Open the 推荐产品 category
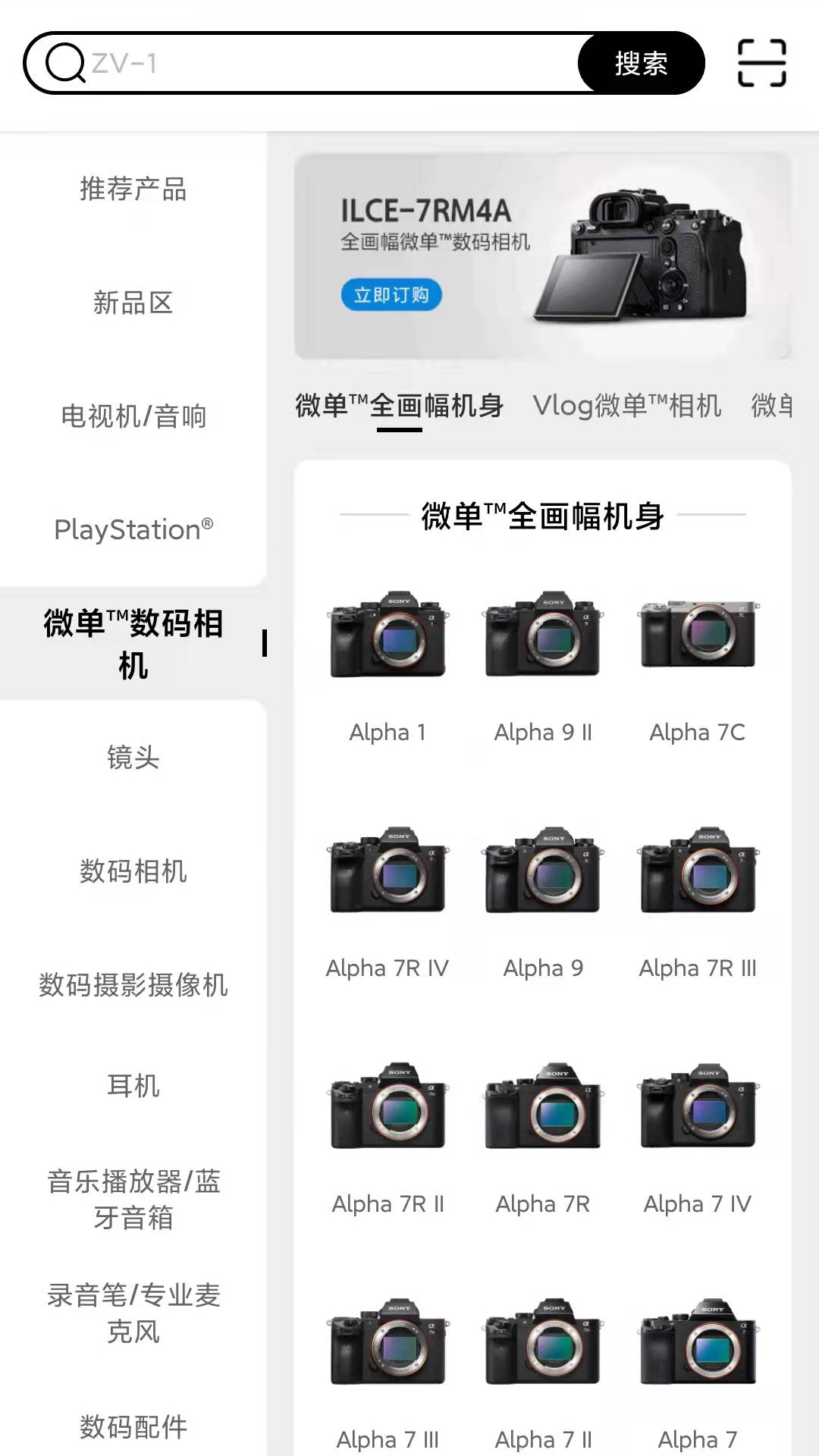This screenshot has width=819, height=1456. coord(134,190)
